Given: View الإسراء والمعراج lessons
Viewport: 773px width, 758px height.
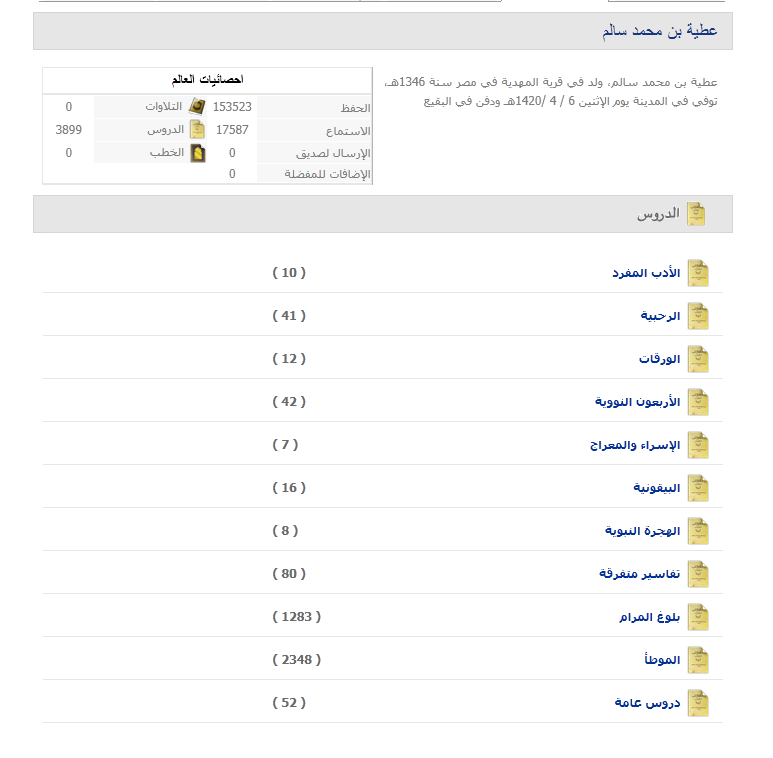Looking at the screenshot, I should point(635,445).
